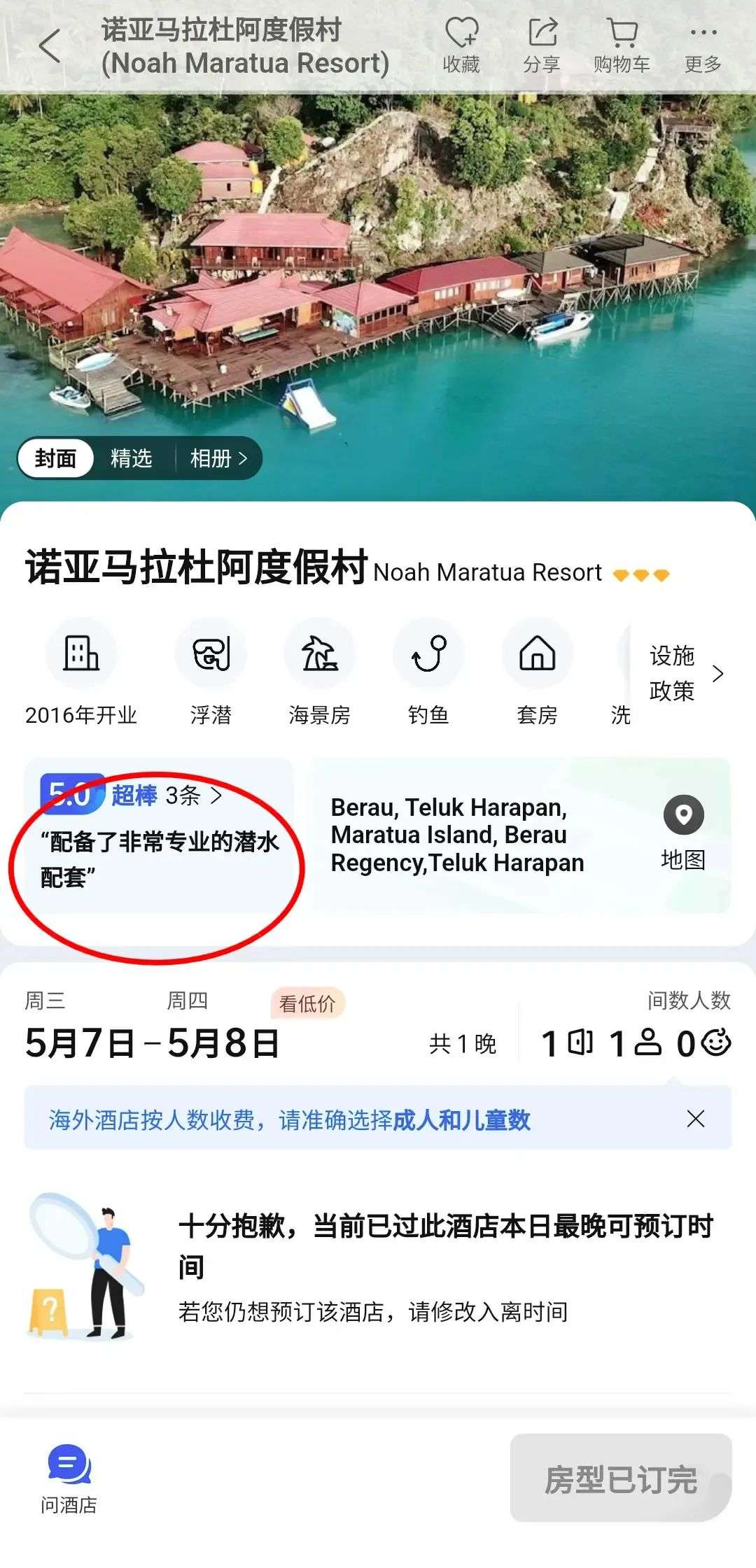Edit room and guest count 间数人数
This screenshot has height=1568, width=756.
[x=634, y=1043]
